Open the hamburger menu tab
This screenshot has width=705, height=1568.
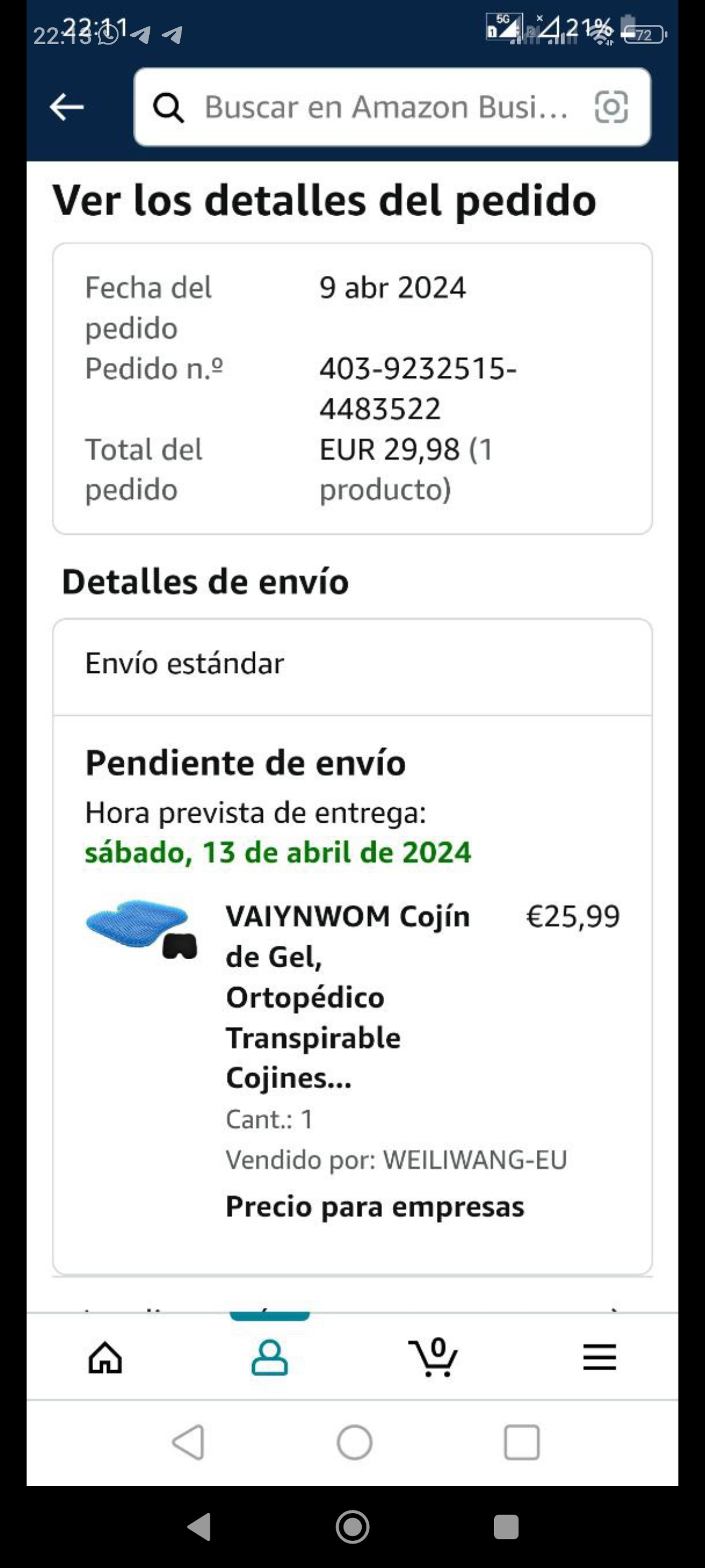tap(599, 1358)
